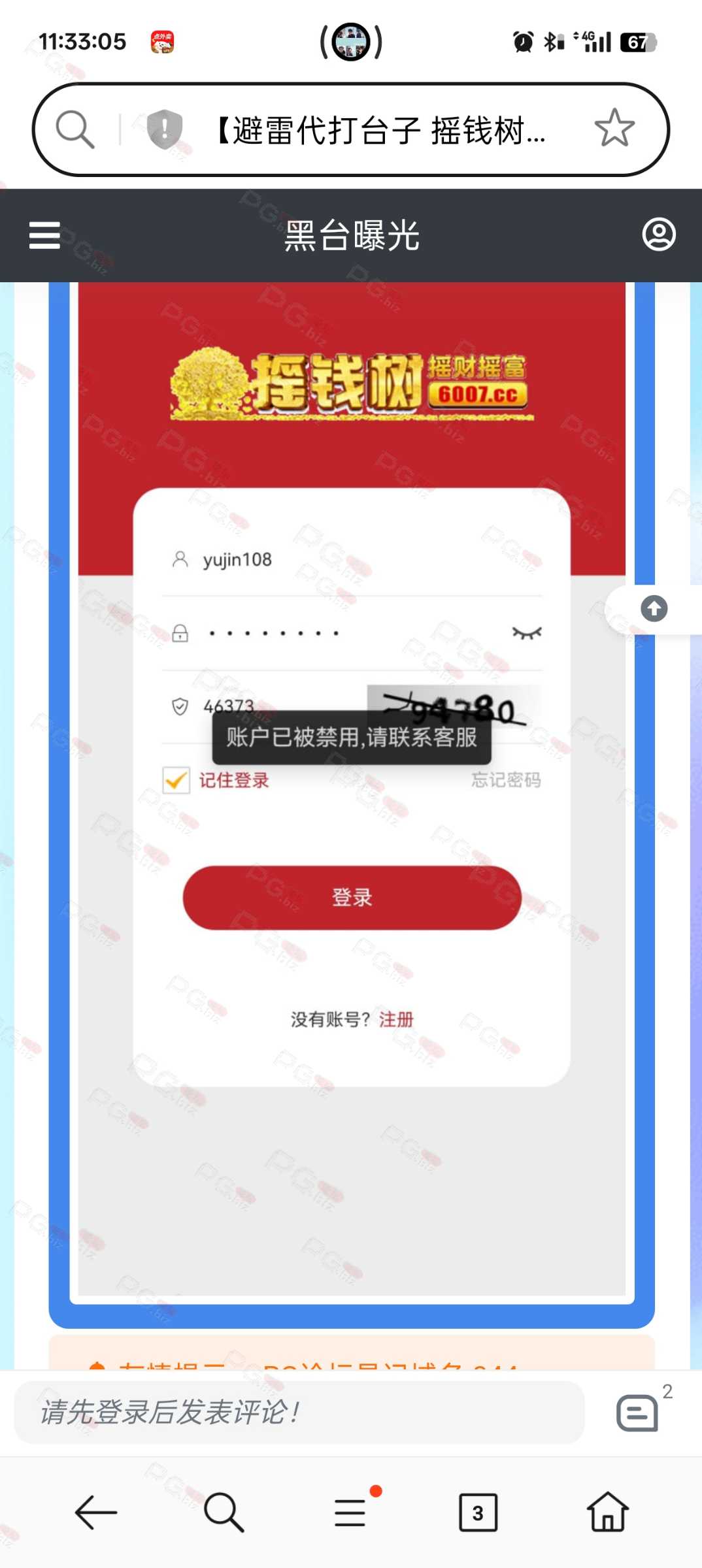Screen dimensions: 702x1568
Task: View the comments via the chat bubble icon
Action: pyautogui.click(x=637, y=1414)
